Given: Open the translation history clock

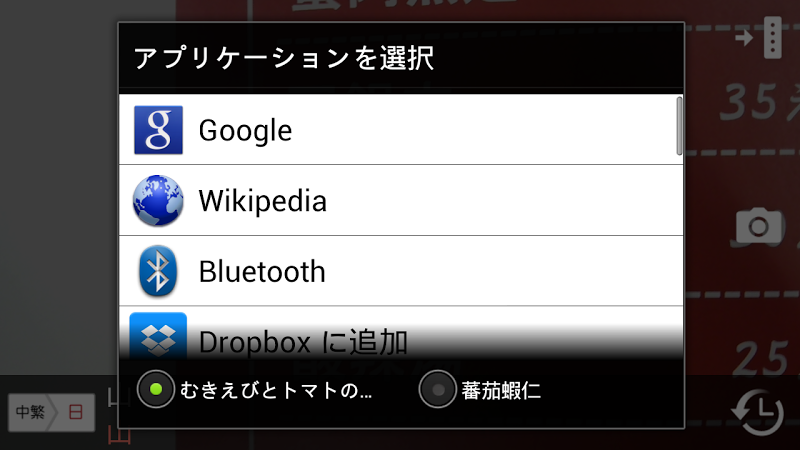Looking at the screenshot, I should click(757, 412).
